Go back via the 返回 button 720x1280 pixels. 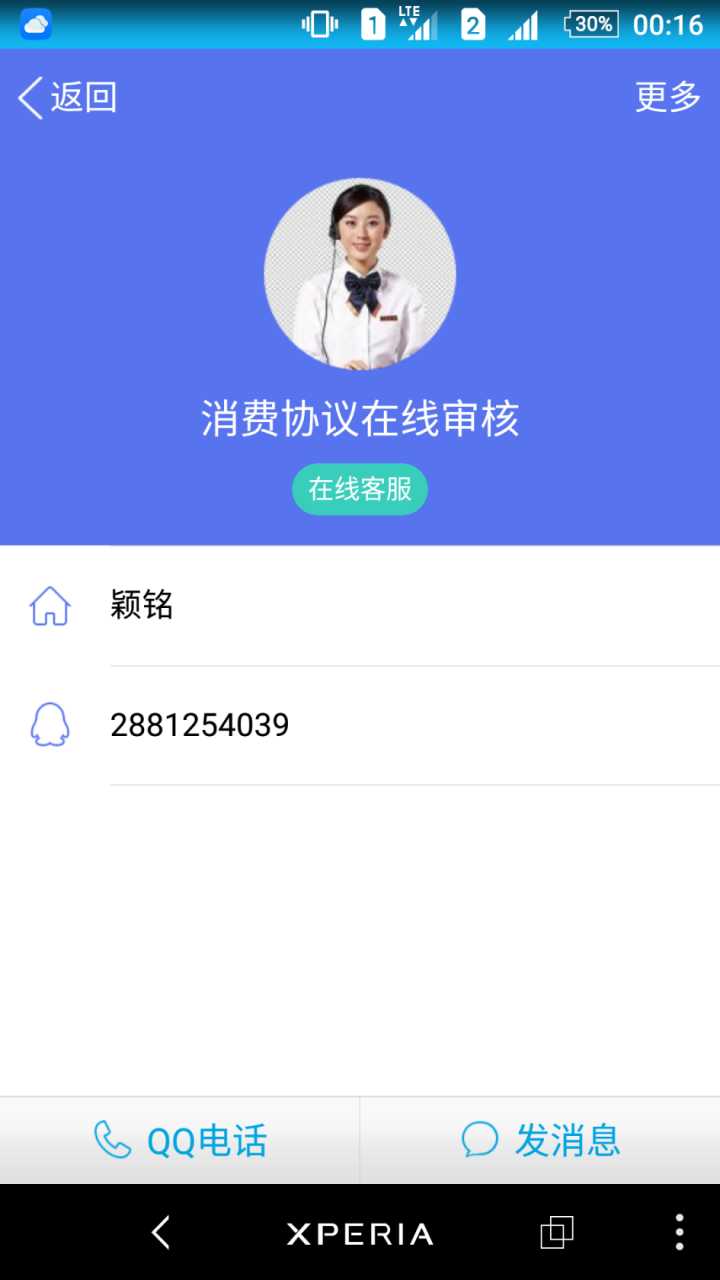tap(68, 98)
